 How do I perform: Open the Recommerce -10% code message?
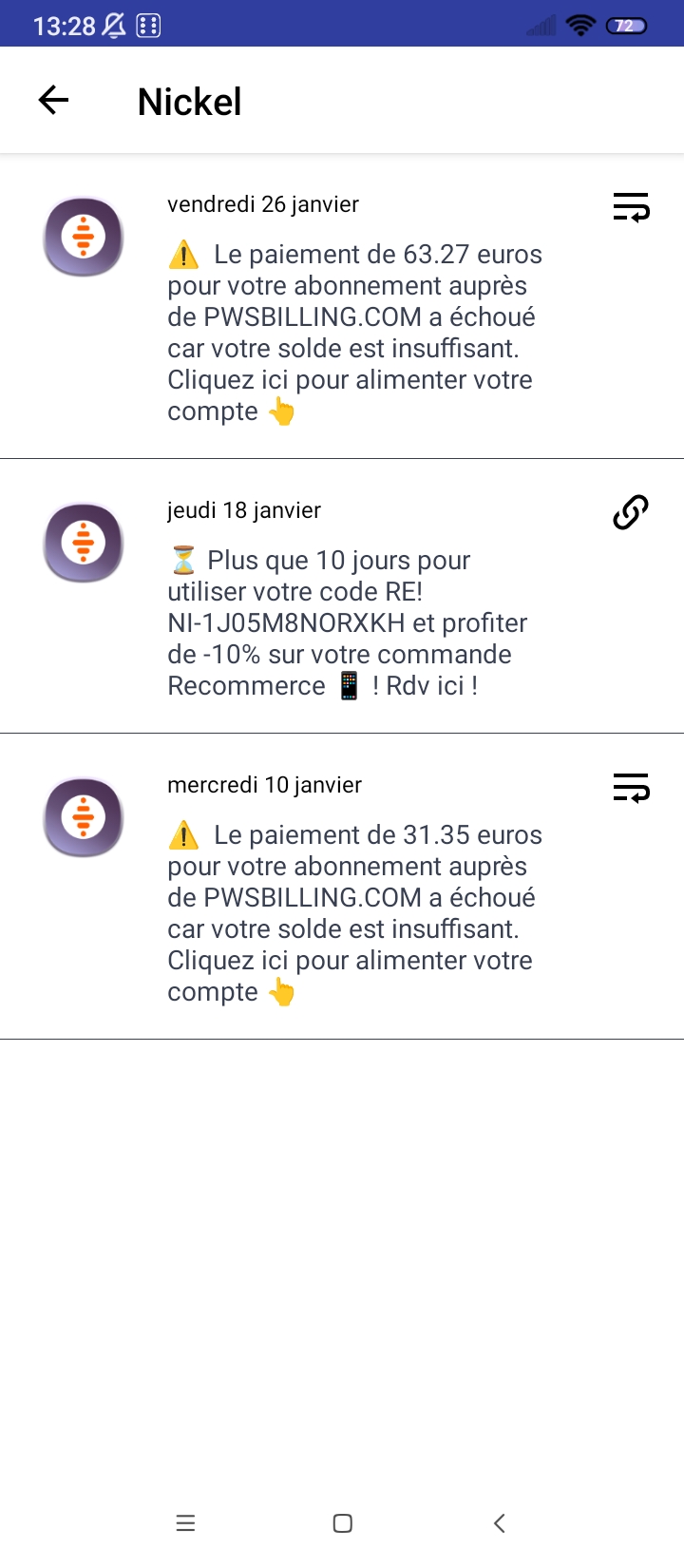pyautogui.click(x=342, y=597)
